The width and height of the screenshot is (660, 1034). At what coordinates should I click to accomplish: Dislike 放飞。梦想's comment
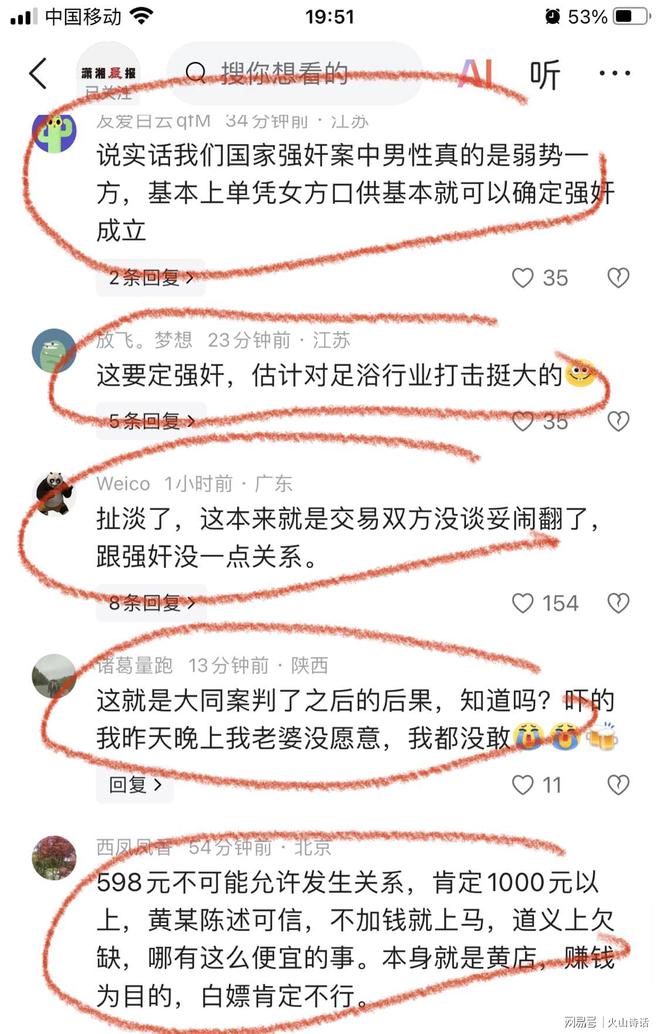618,421
